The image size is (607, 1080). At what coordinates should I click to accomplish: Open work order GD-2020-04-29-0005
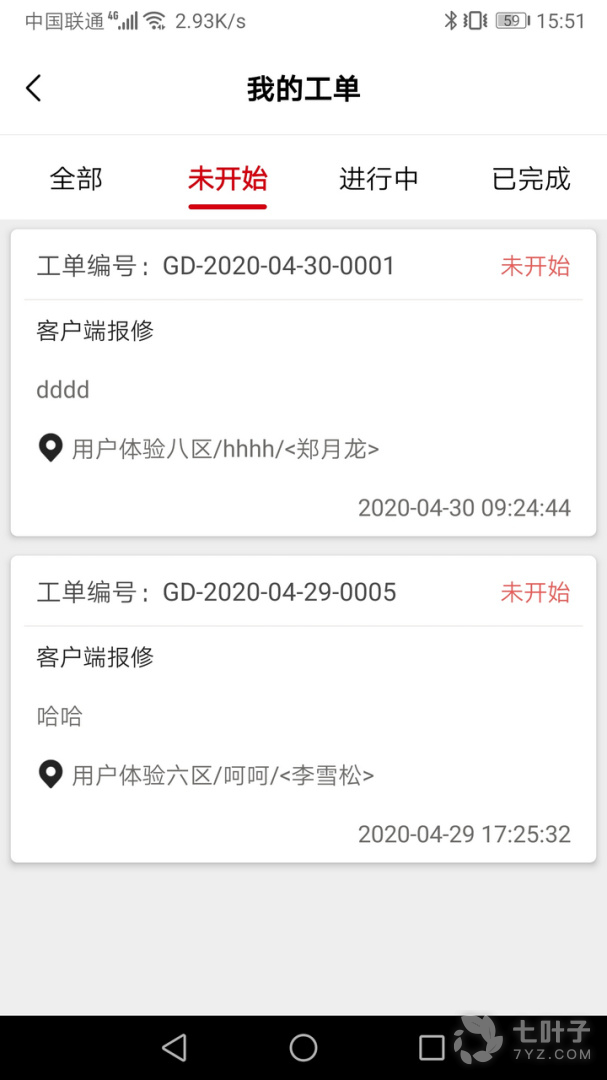(x=303, y=709)
